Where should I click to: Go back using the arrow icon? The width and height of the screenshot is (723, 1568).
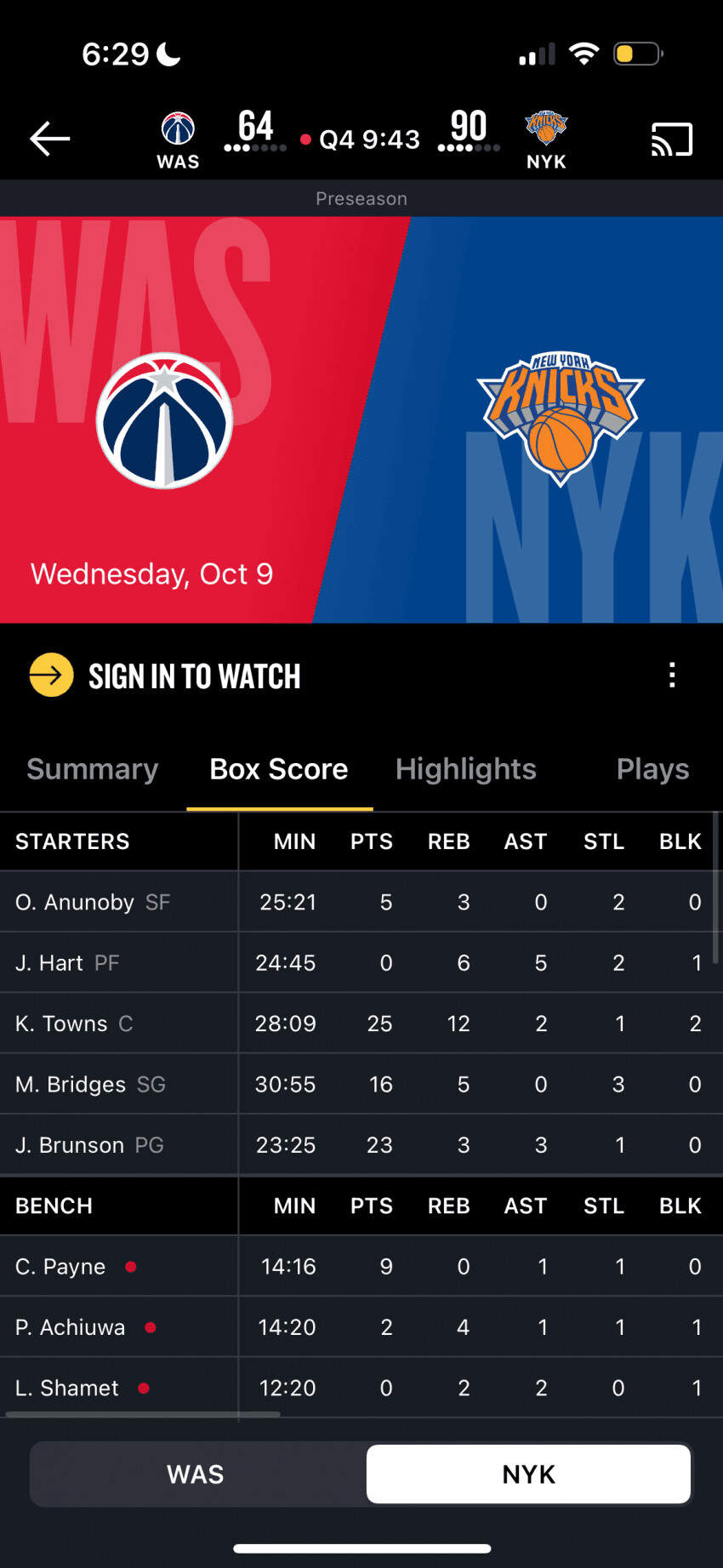(x=49, y=139)
